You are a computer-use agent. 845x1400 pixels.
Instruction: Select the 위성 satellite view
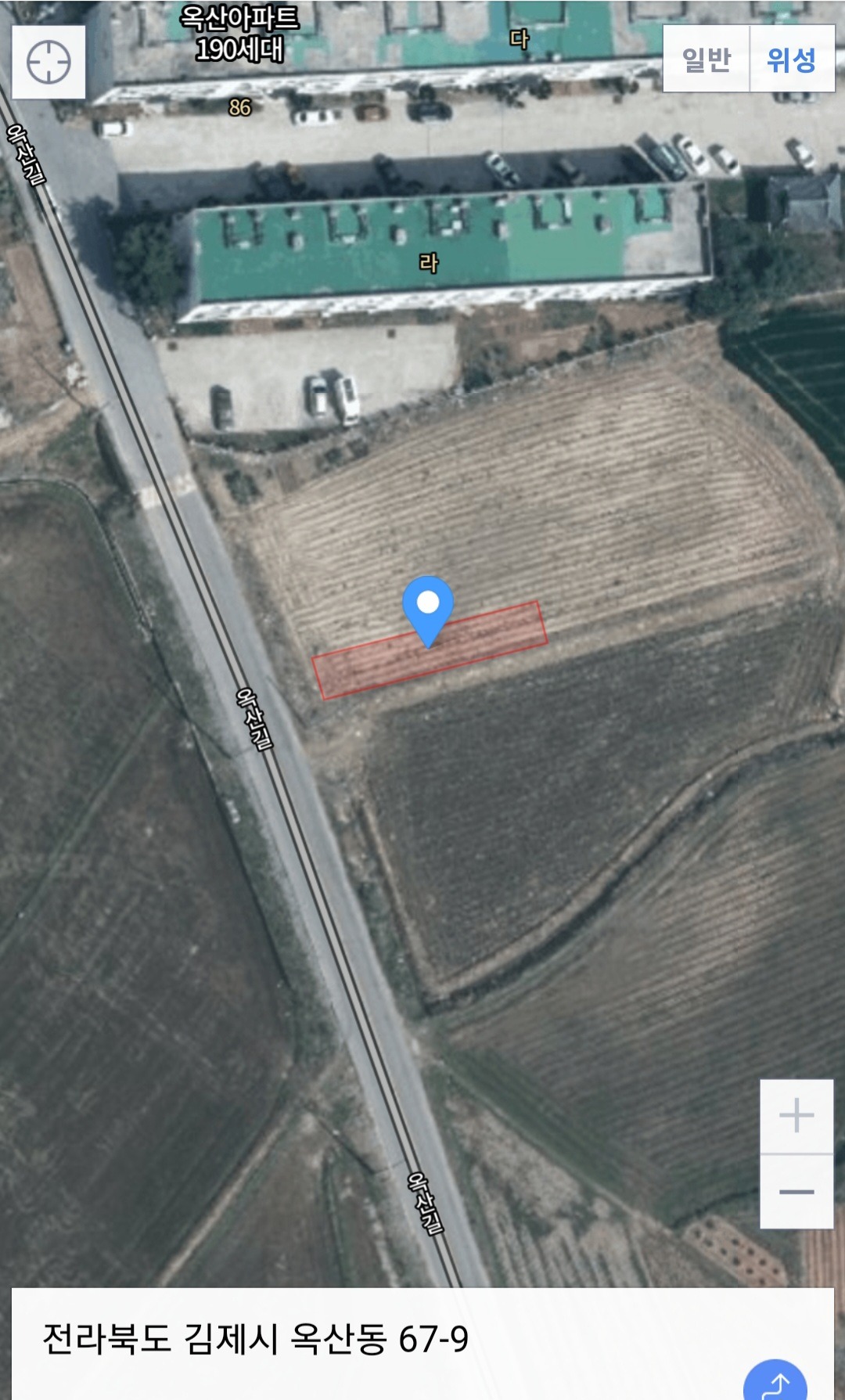792,59
